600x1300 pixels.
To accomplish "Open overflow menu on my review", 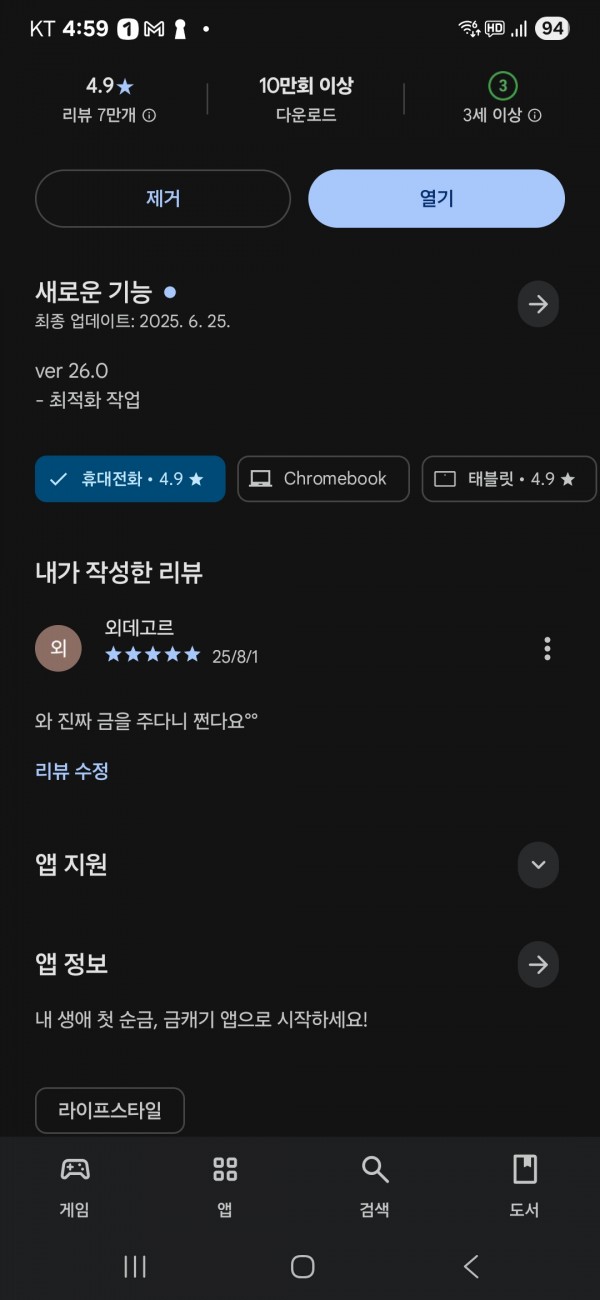I will (x=547, y=648).
